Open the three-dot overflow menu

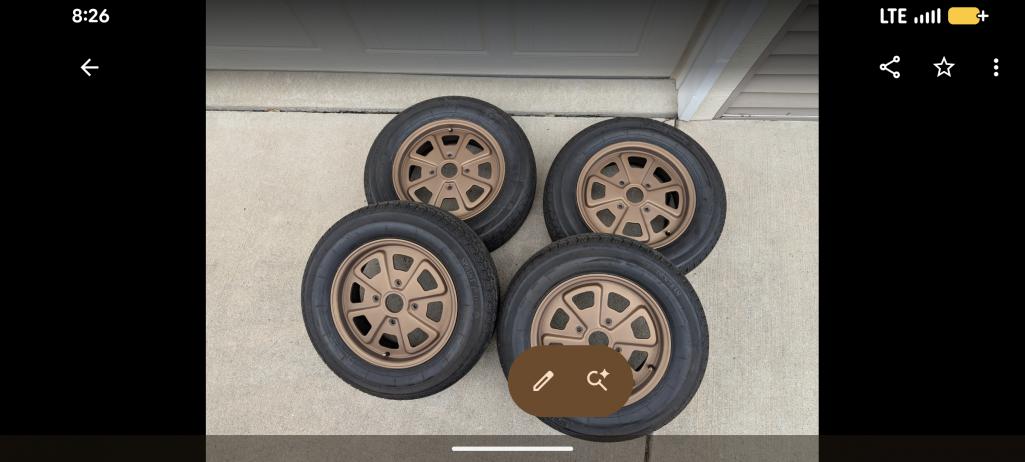coord(996,68)
